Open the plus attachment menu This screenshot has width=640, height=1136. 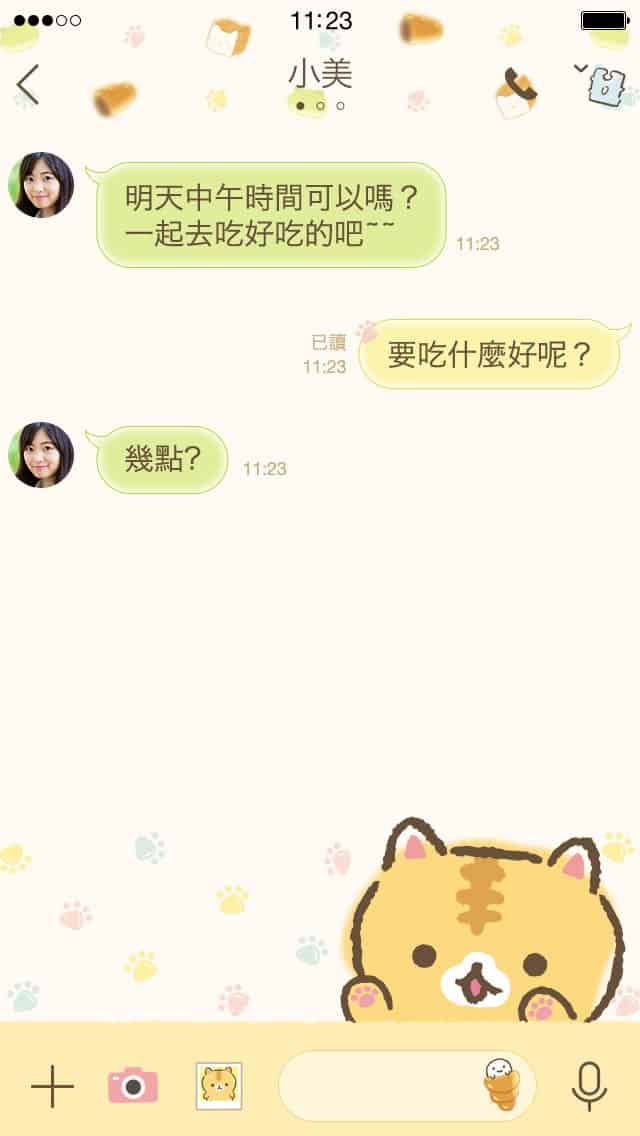click(52, 1086)
